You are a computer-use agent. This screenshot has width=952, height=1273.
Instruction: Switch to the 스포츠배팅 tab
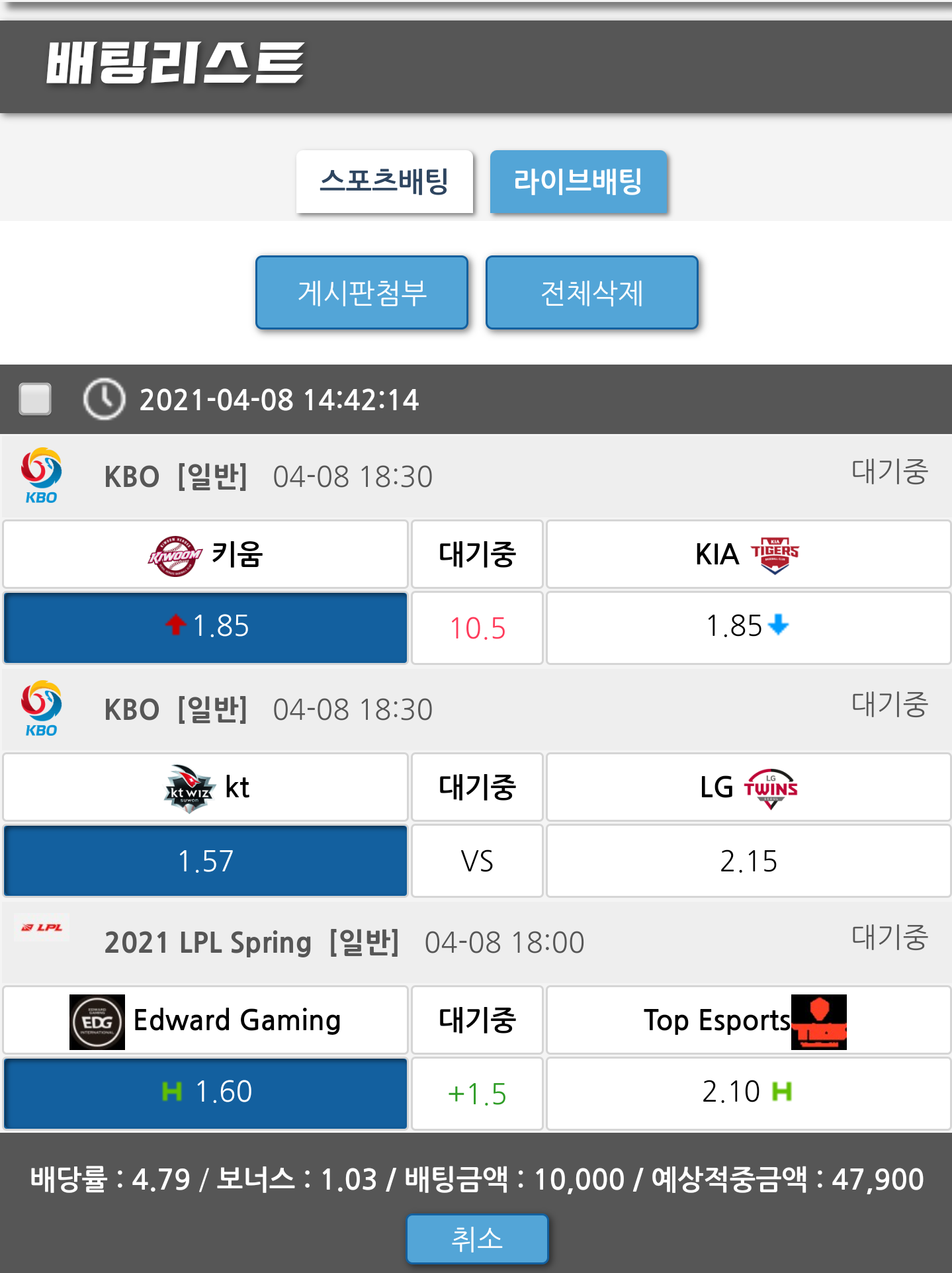384,181
